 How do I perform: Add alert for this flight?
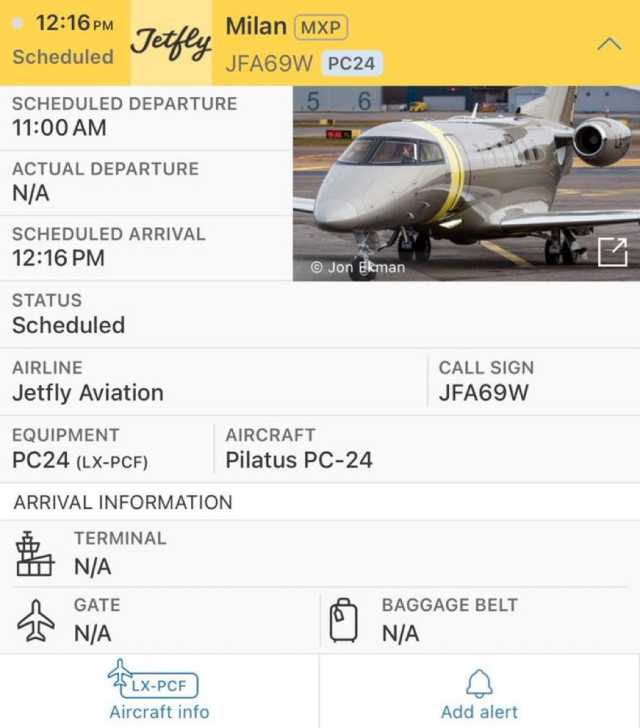tap(480, 691)
